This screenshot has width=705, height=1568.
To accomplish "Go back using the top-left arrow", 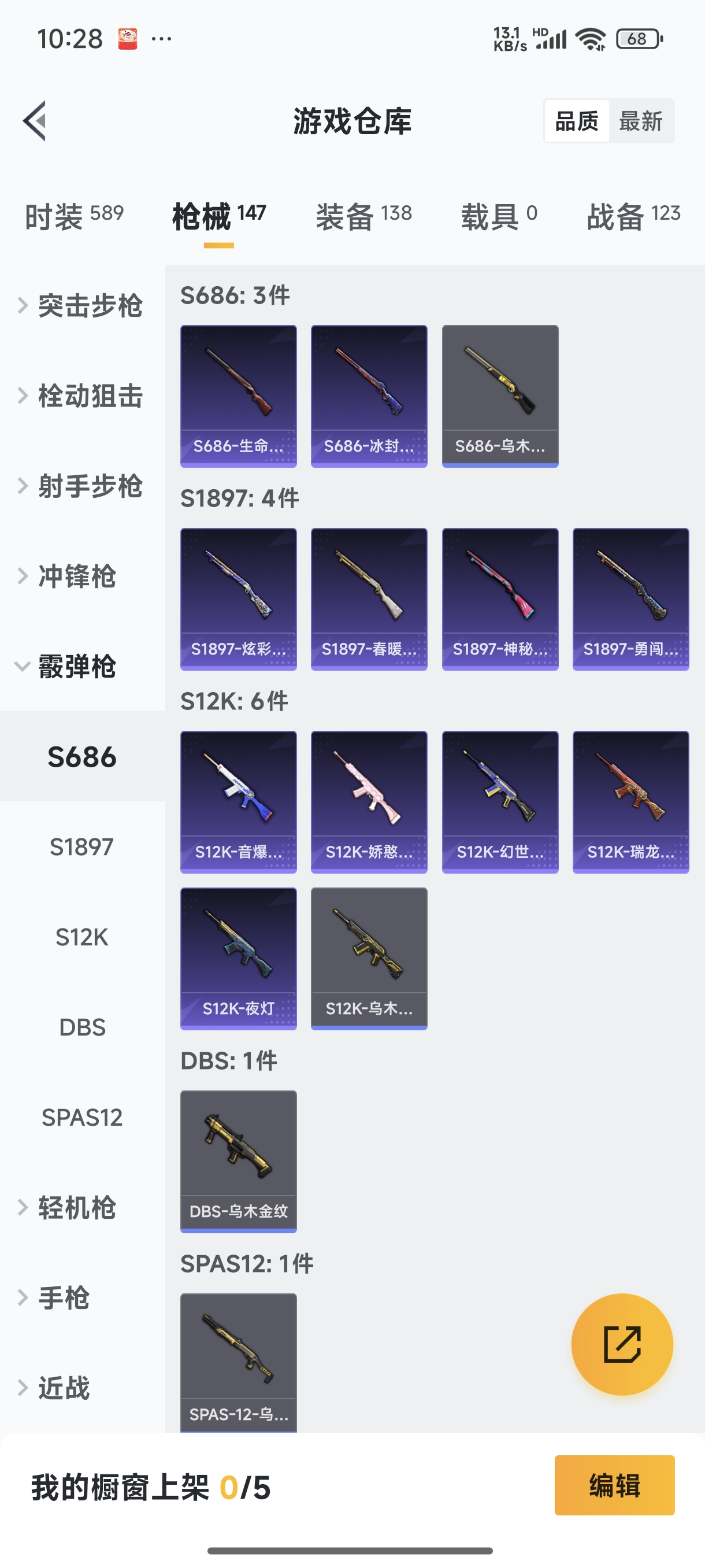I will (x=35, y=120).
